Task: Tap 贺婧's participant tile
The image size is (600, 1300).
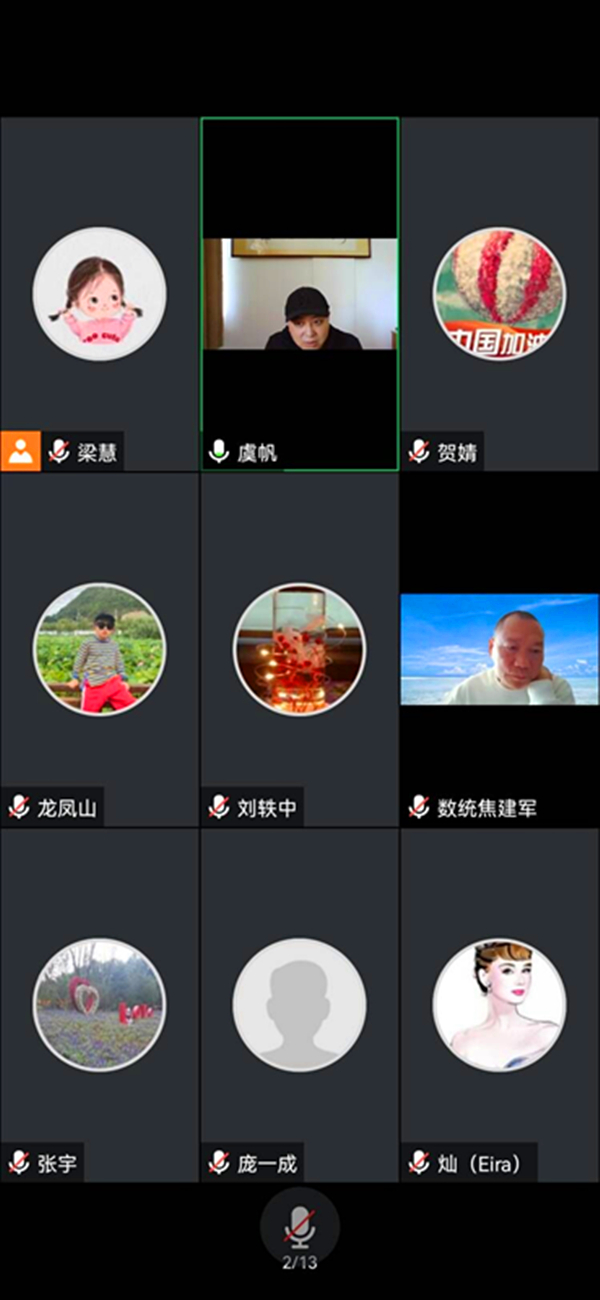Action: 499,293
